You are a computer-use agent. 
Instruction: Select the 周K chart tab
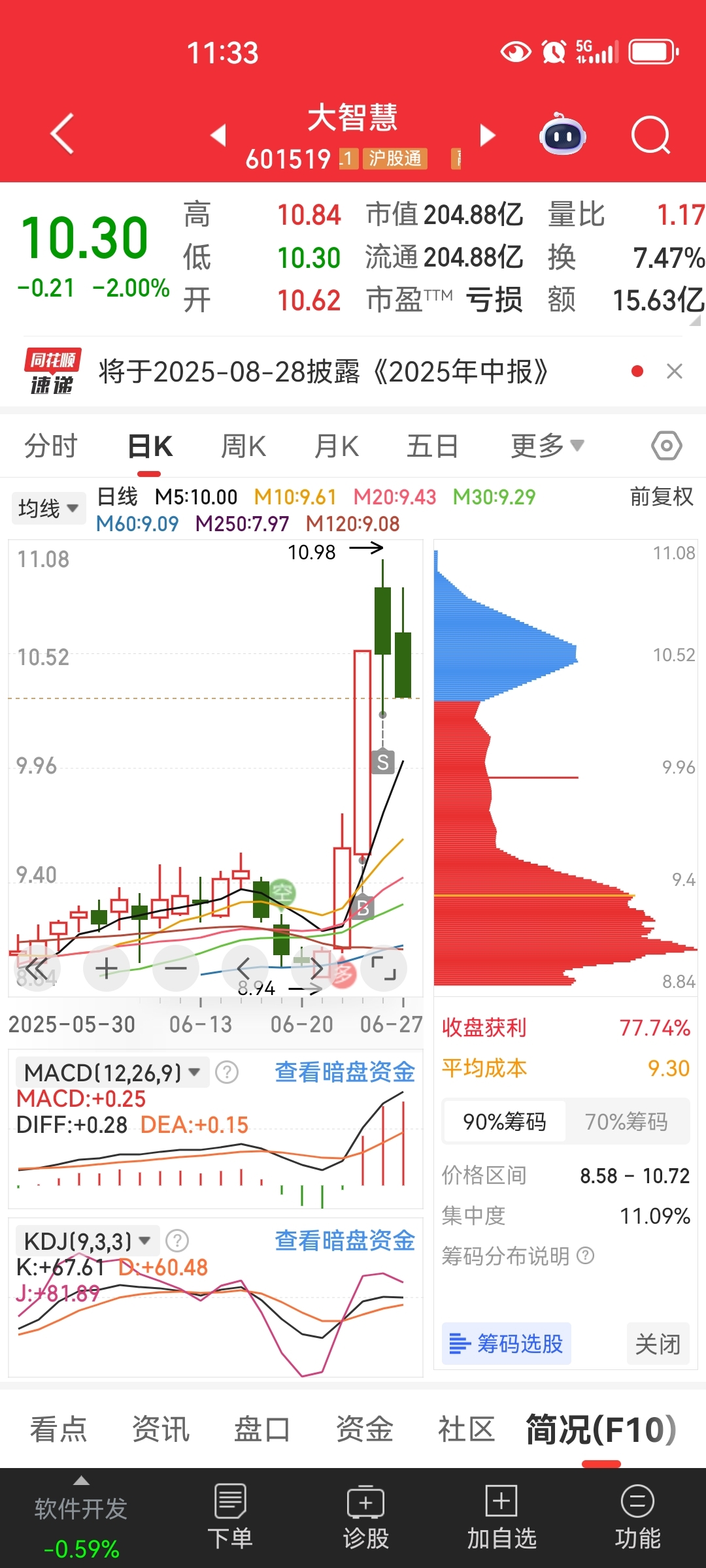pyautogui.click(x=243, y=446)
